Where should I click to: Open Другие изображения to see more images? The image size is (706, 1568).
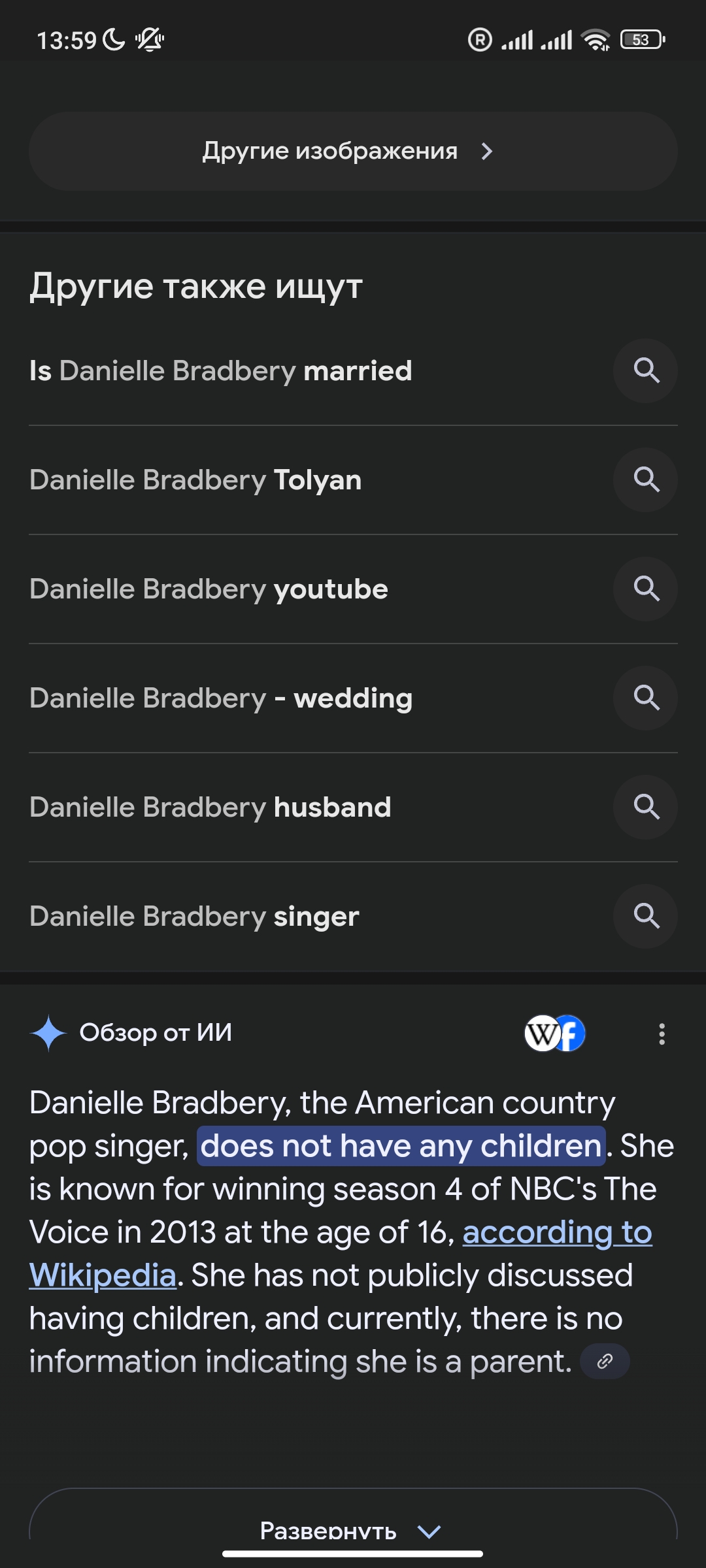tap(353, 151)
